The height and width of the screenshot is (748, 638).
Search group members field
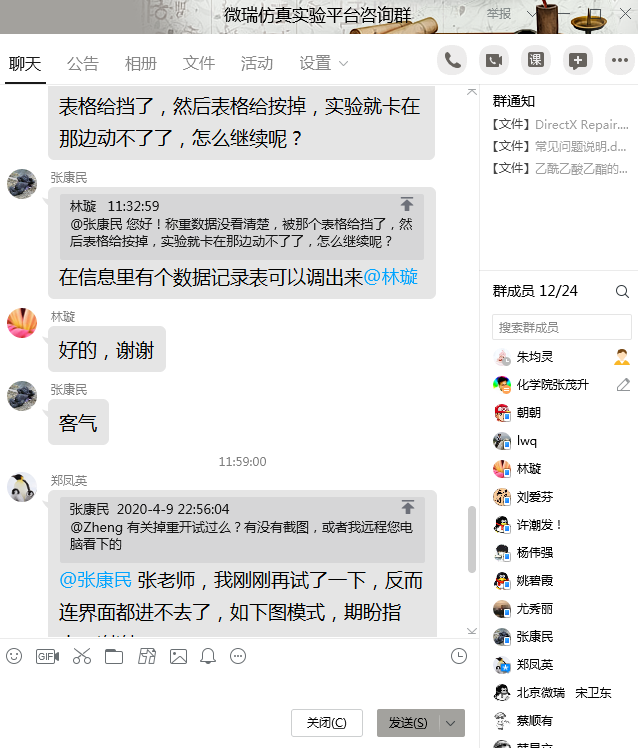560,327
